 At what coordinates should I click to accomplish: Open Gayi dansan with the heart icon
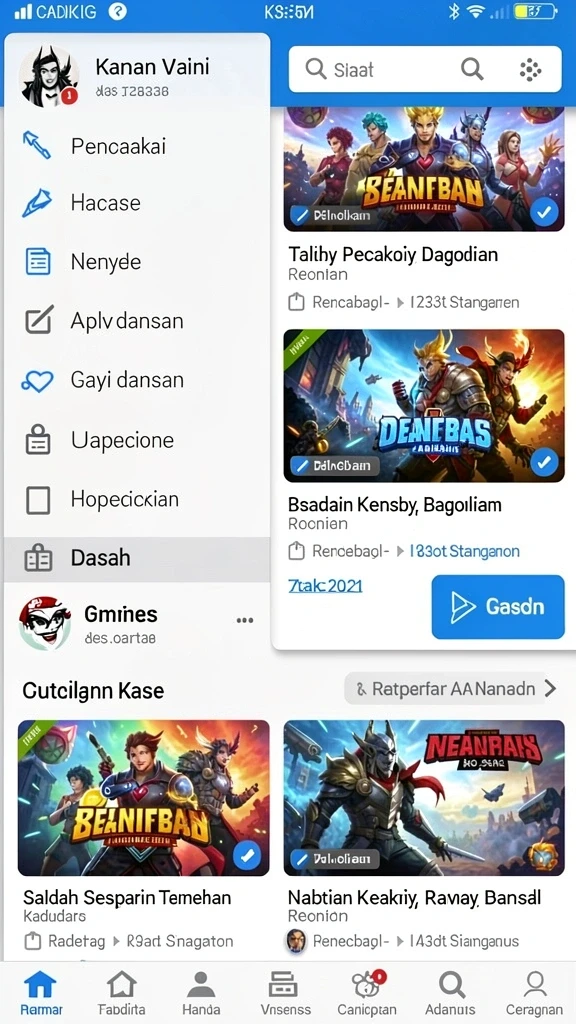tap(137, 380)
